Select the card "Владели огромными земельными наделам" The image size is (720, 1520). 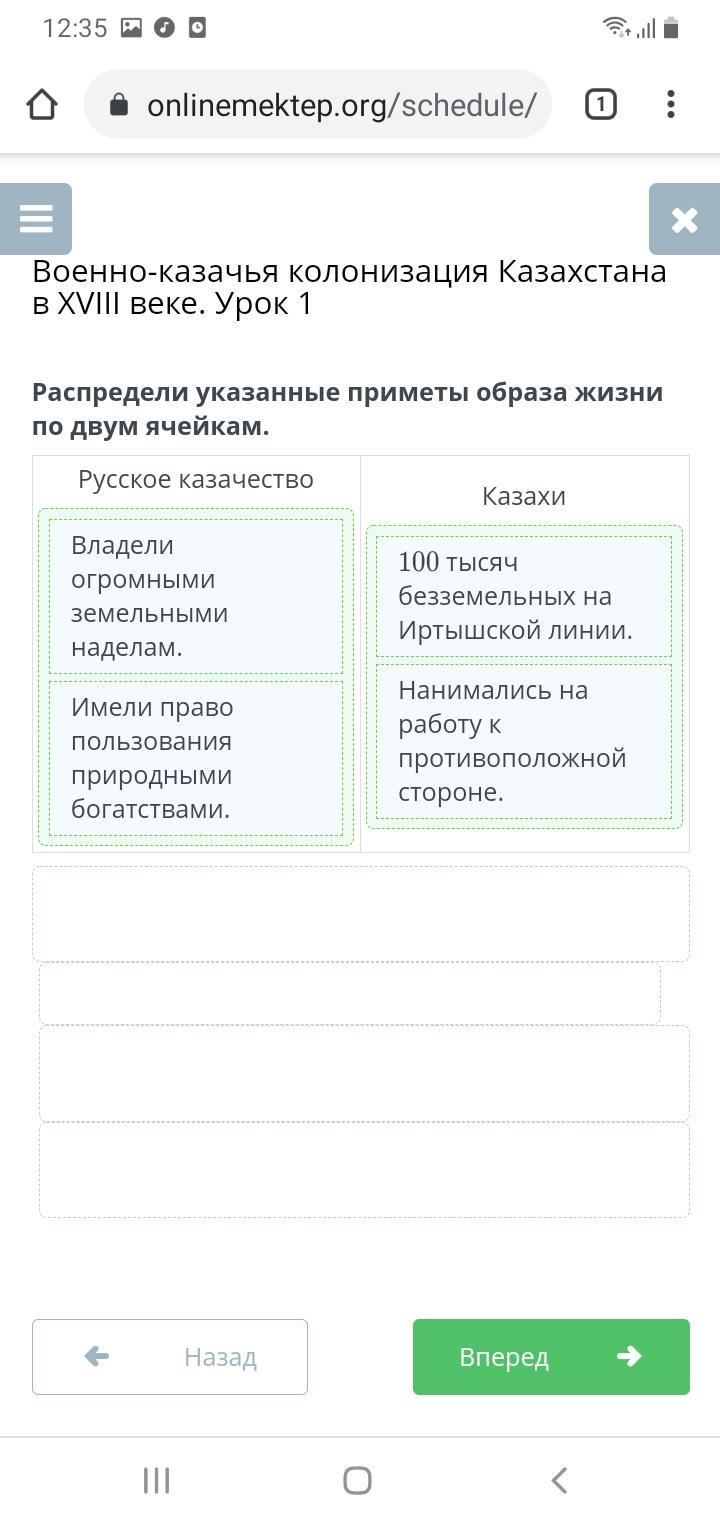196,596
